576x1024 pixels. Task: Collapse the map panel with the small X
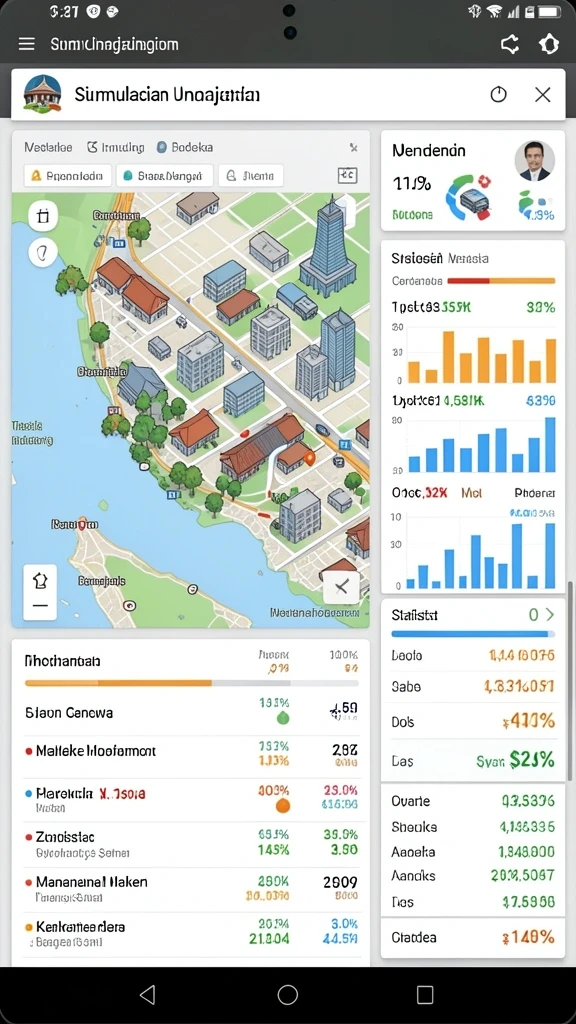pos(353,148)
